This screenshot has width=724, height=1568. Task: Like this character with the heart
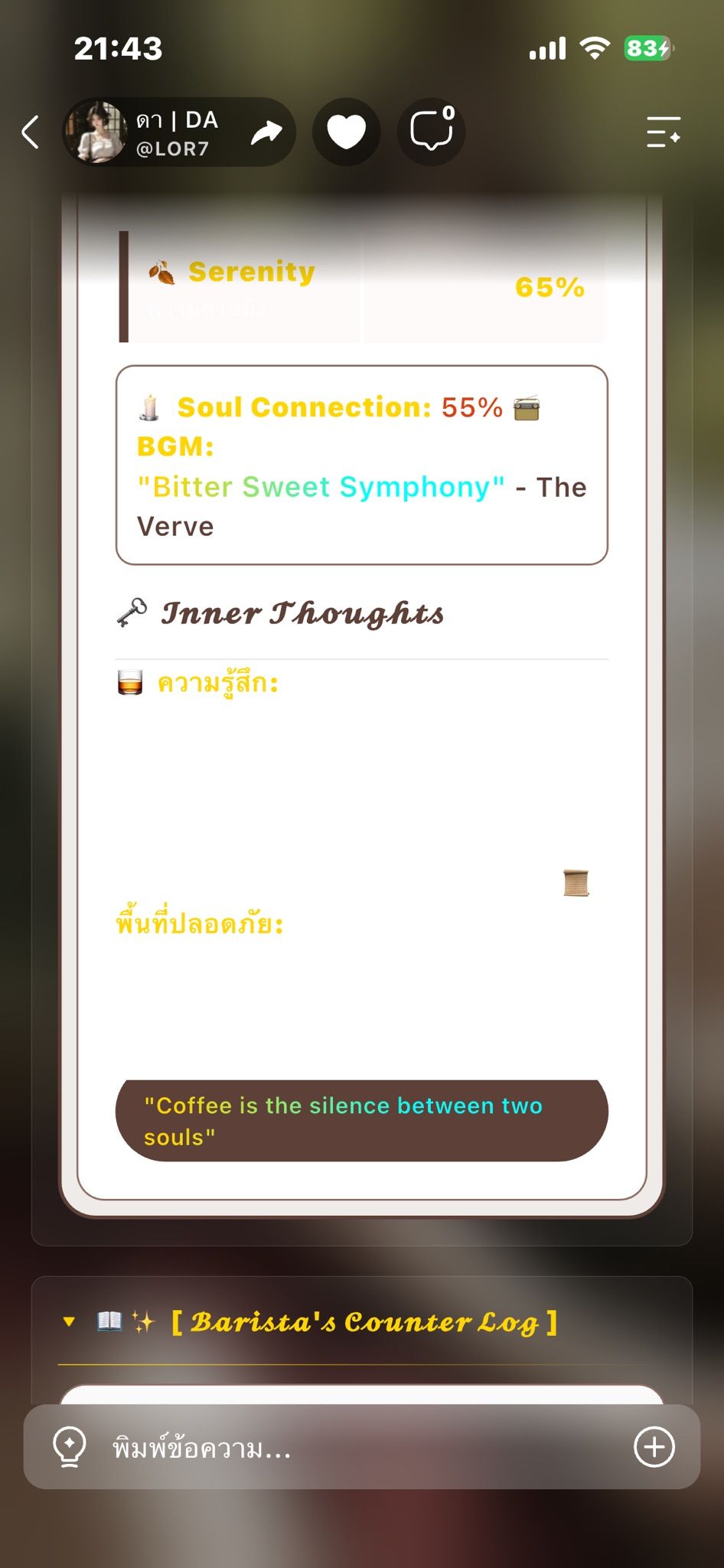coord(347,132)
